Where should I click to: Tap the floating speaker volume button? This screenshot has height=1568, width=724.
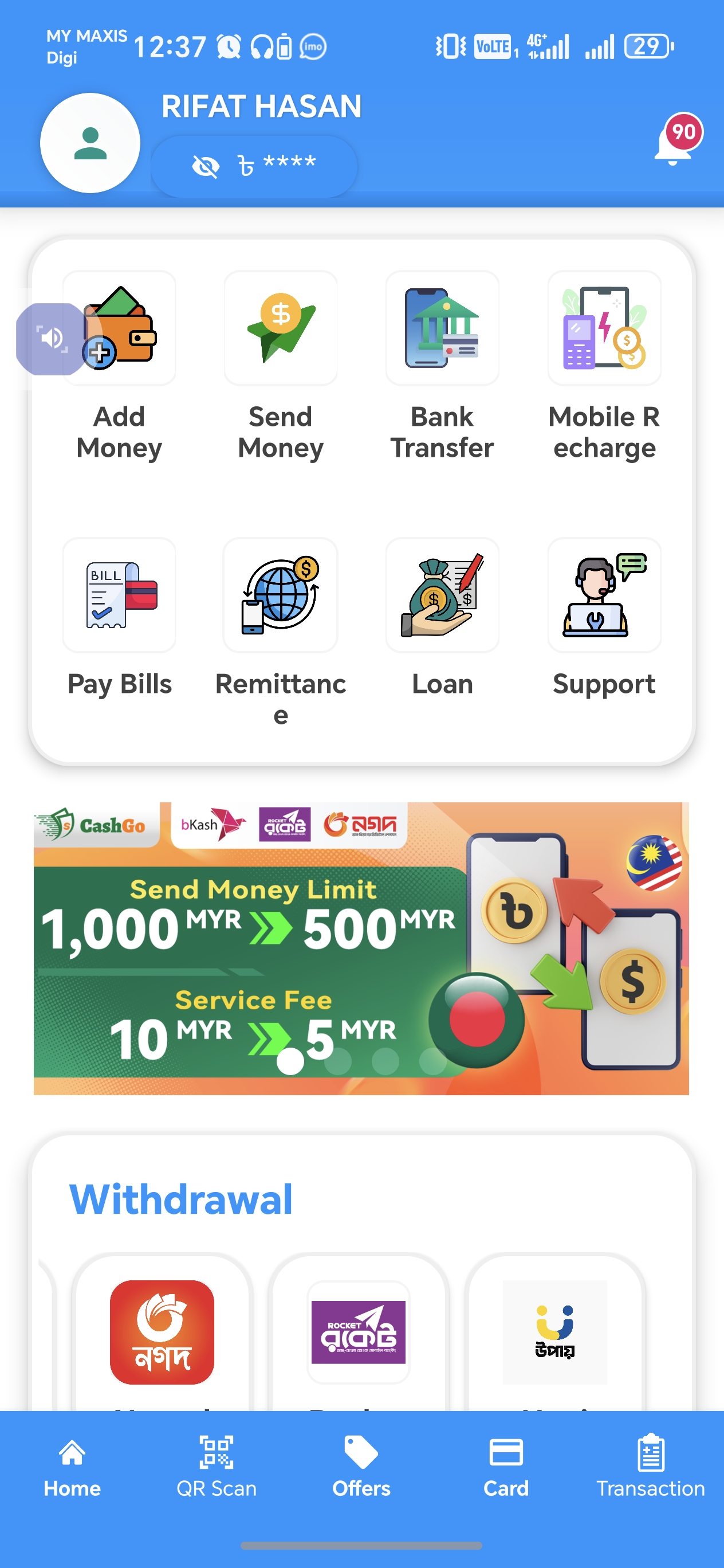coord(51,339)
